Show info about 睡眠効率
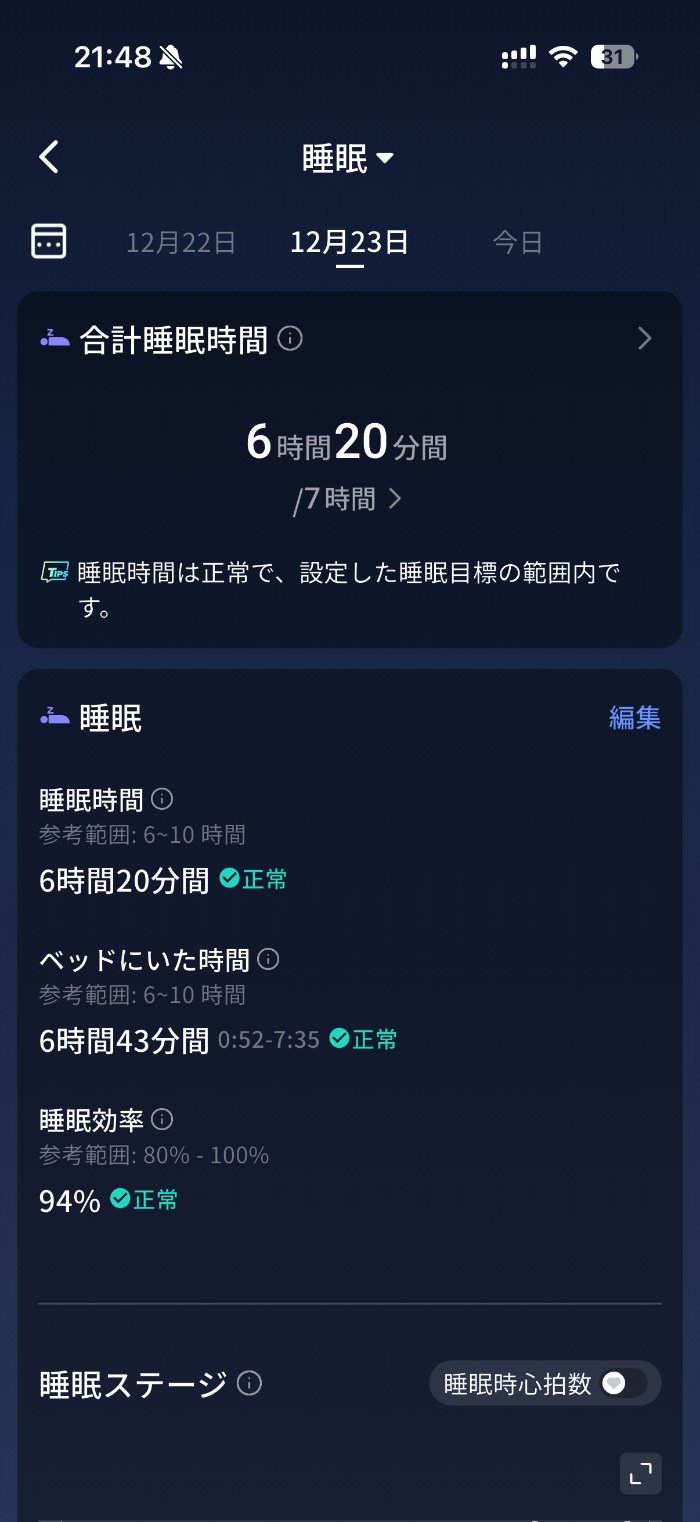This screenshot has width=700, height=1522. click(162, 1120)
